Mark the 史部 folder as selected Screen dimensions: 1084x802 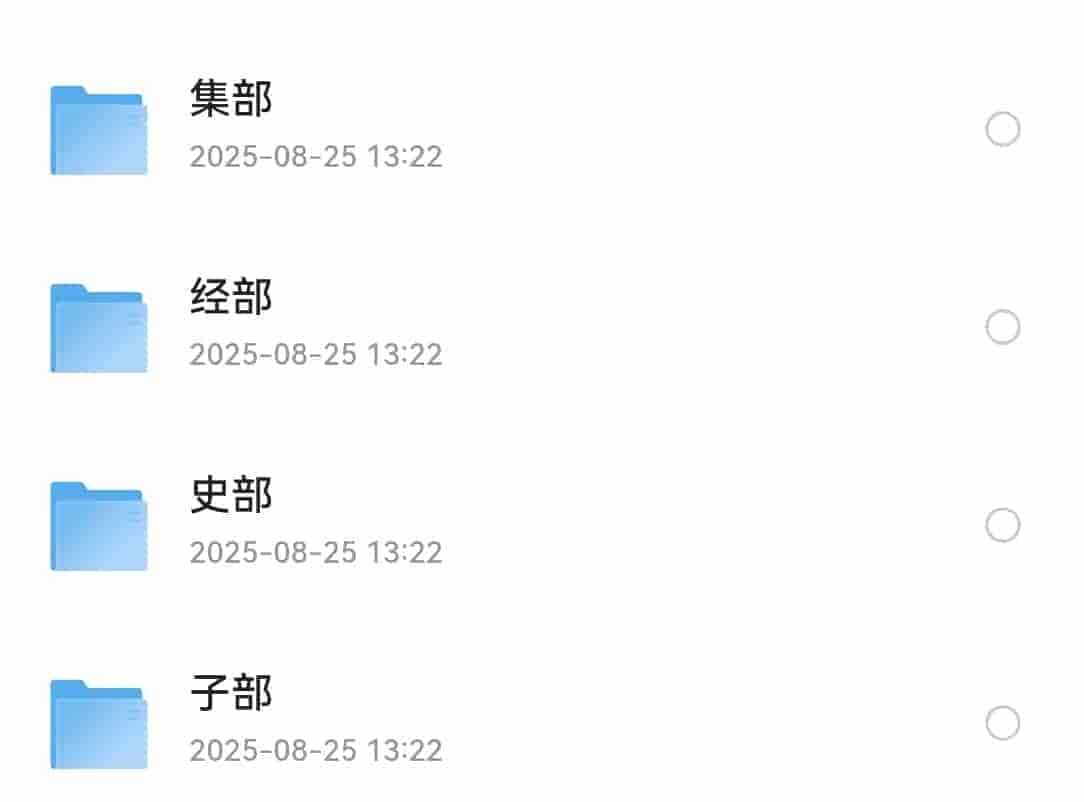[x=1002, y=525]
